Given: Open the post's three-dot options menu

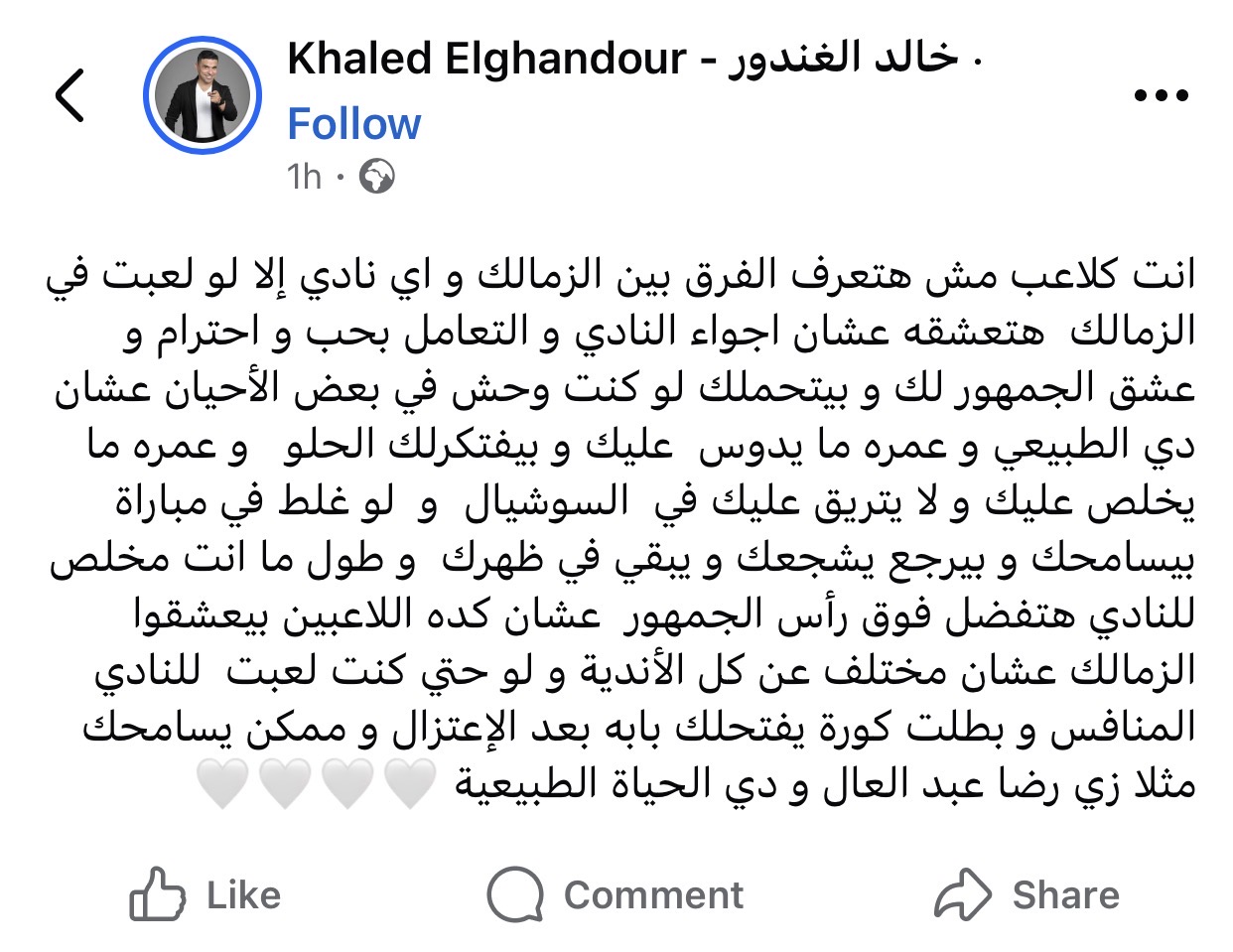Looking at the screenshot, I should (x=1161, y=96).
